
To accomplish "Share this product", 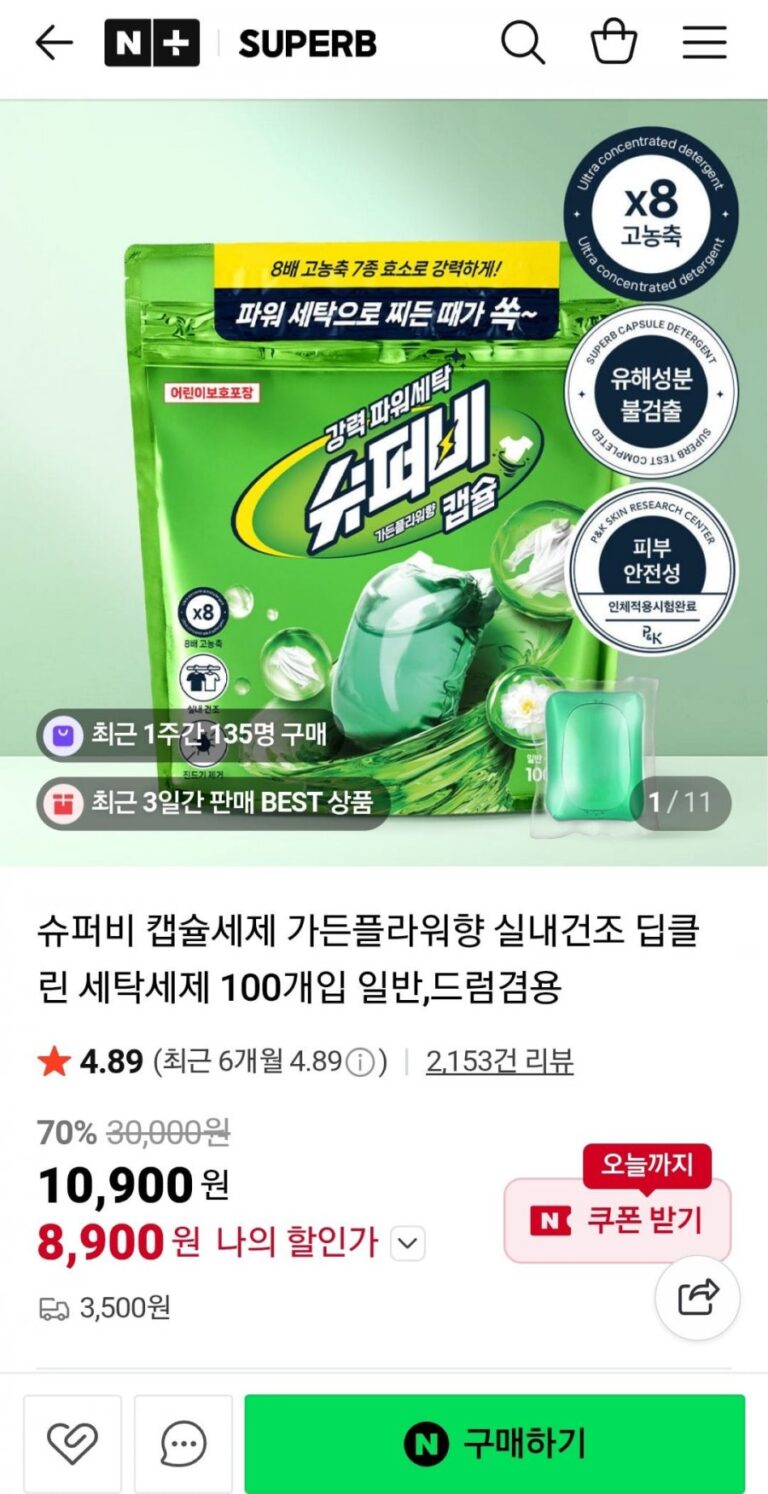I will [x=697, y=1297].
